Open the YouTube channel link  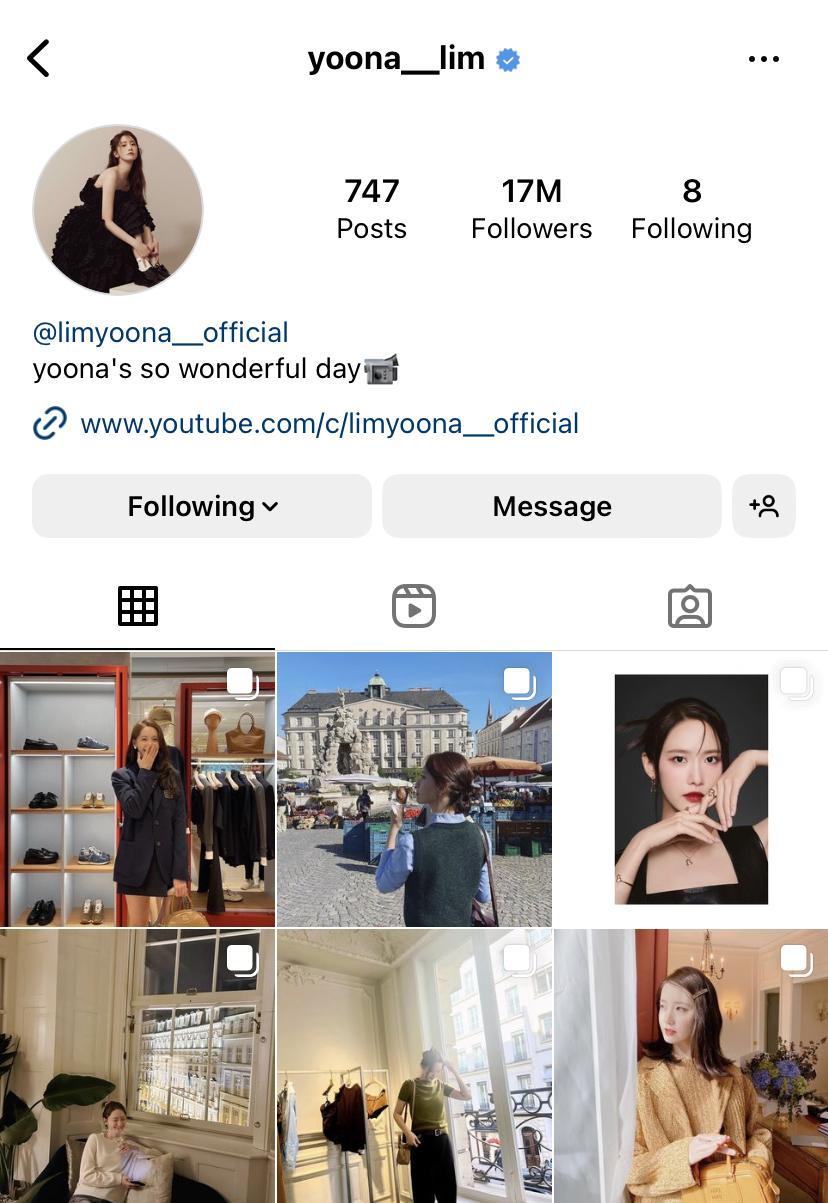[329, 423]
